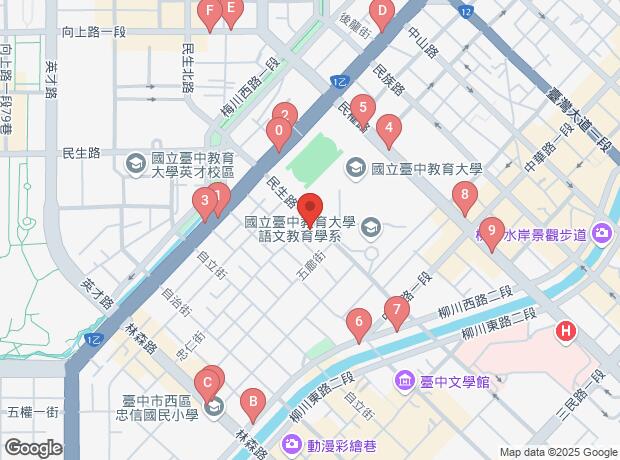The height and width of the screenshot is (460, 620).
Task: Open map marker number 8
Action: 463,196
